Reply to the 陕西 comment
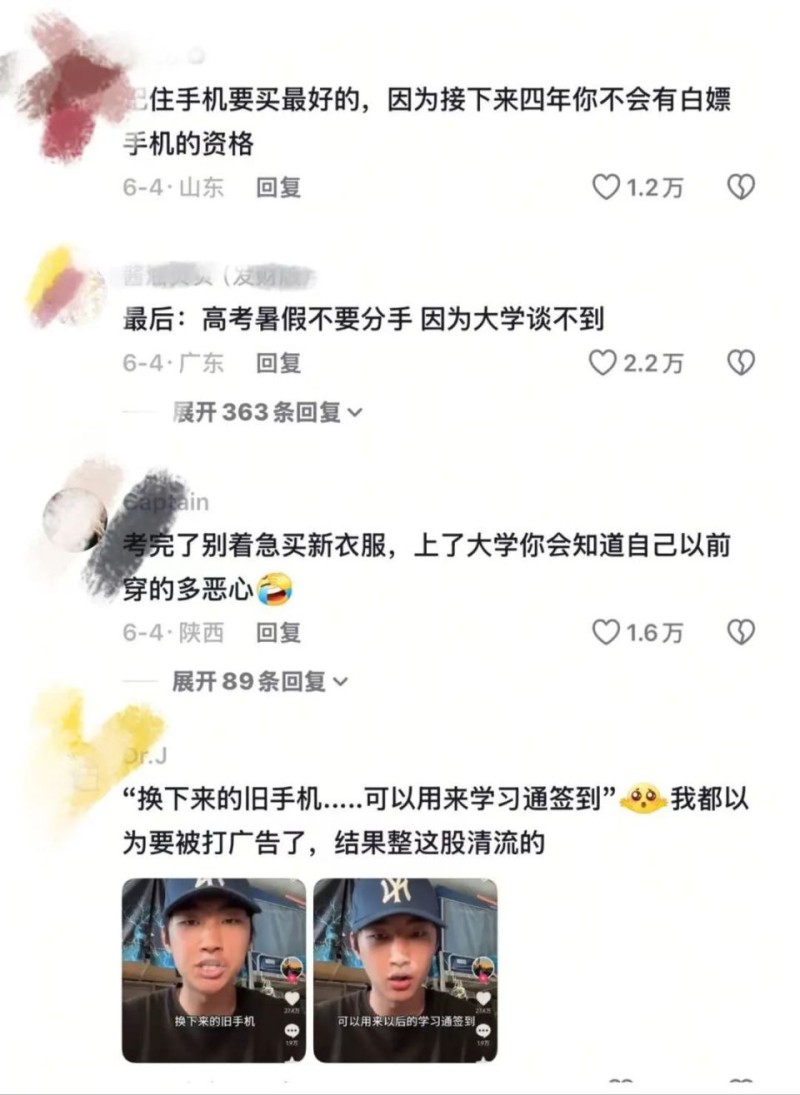The width and height of the screenshot is (800, 1095). click(x=278, y=632)
